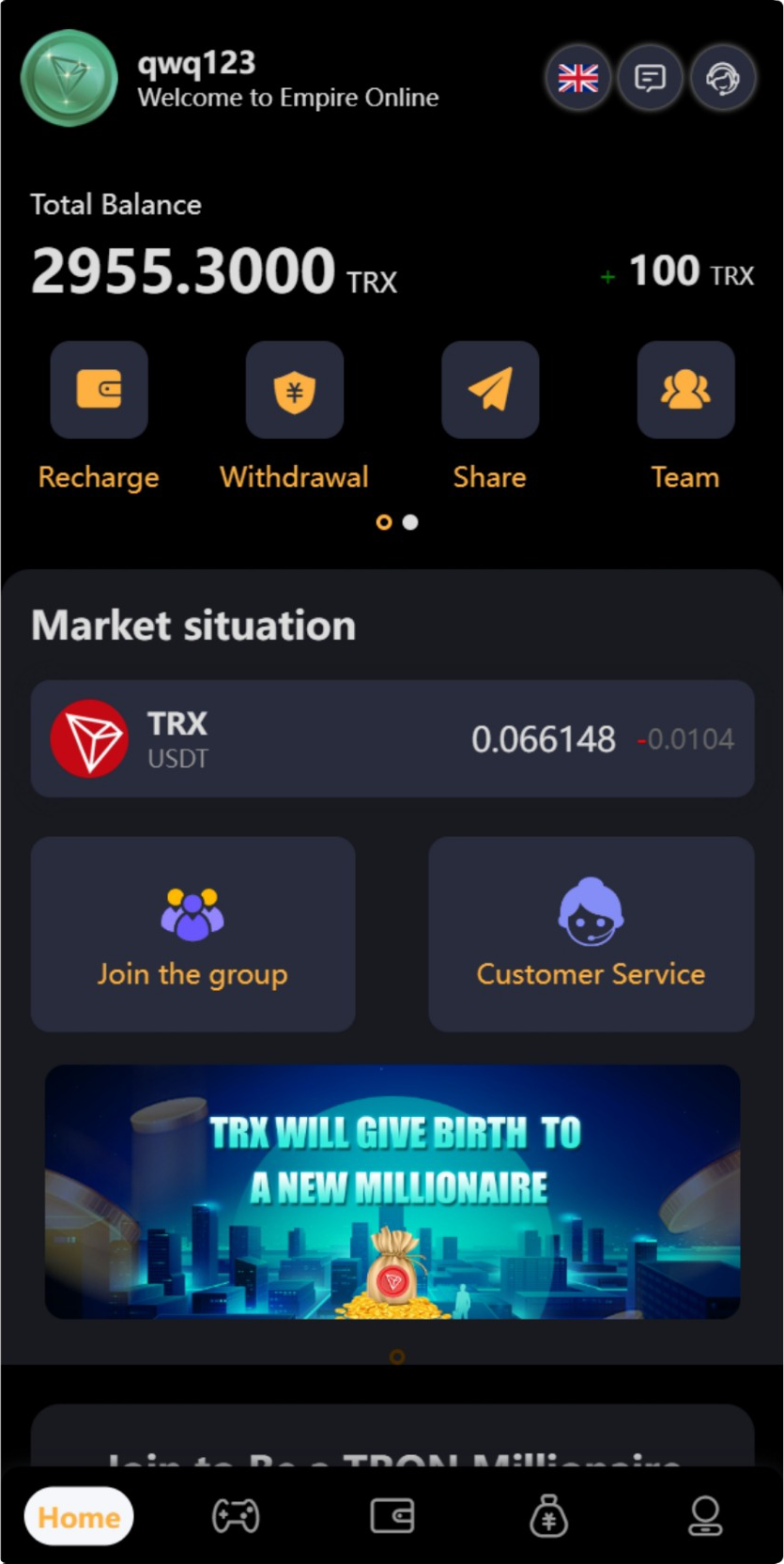Viewport: 784px width, 1564px height.
Task: Select the Withdrawal shield icon
Action: [x=294, y=390]
